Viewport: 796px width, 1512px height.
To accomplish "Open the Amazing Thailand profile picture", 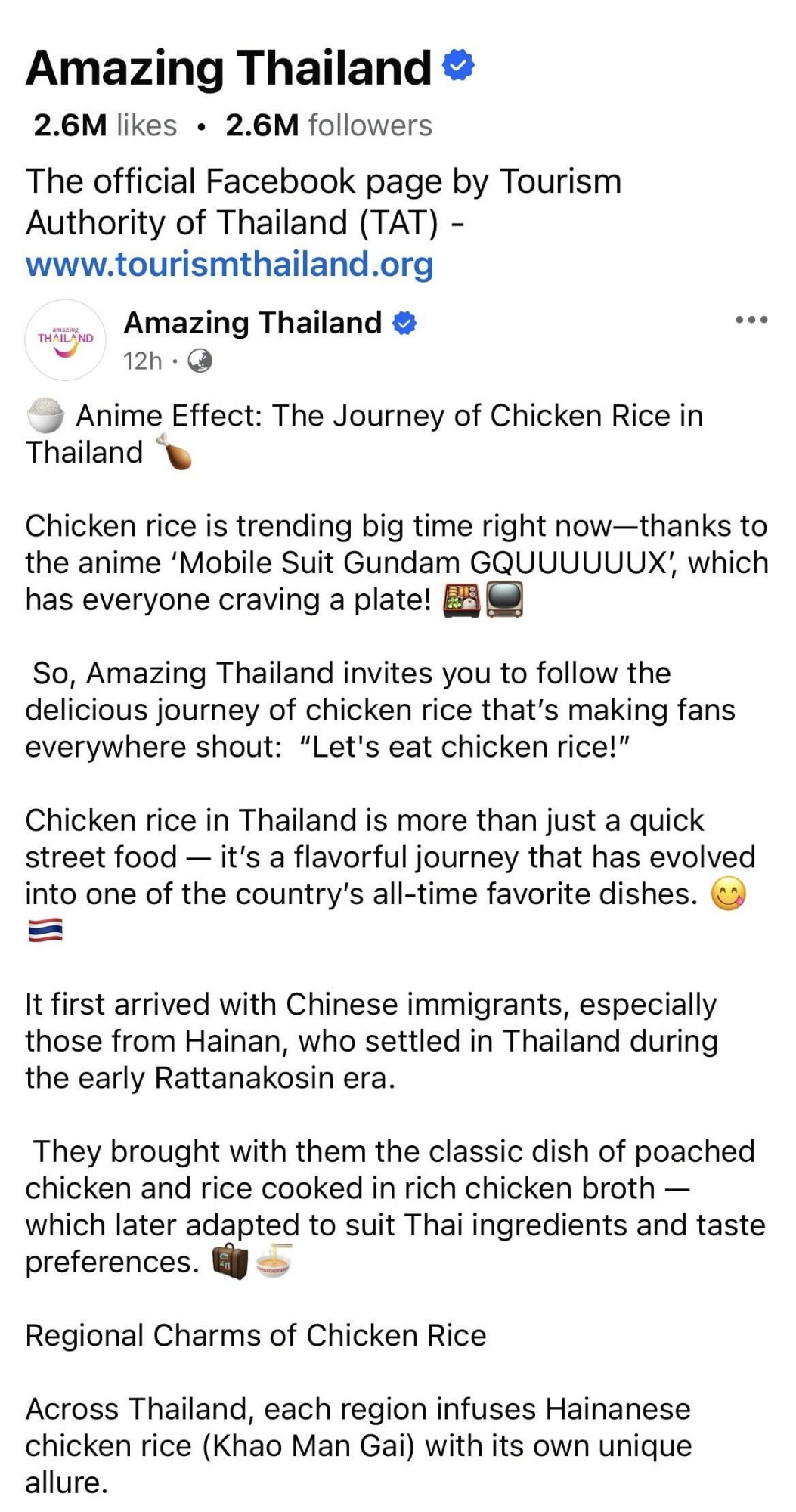I will (66, 339).
